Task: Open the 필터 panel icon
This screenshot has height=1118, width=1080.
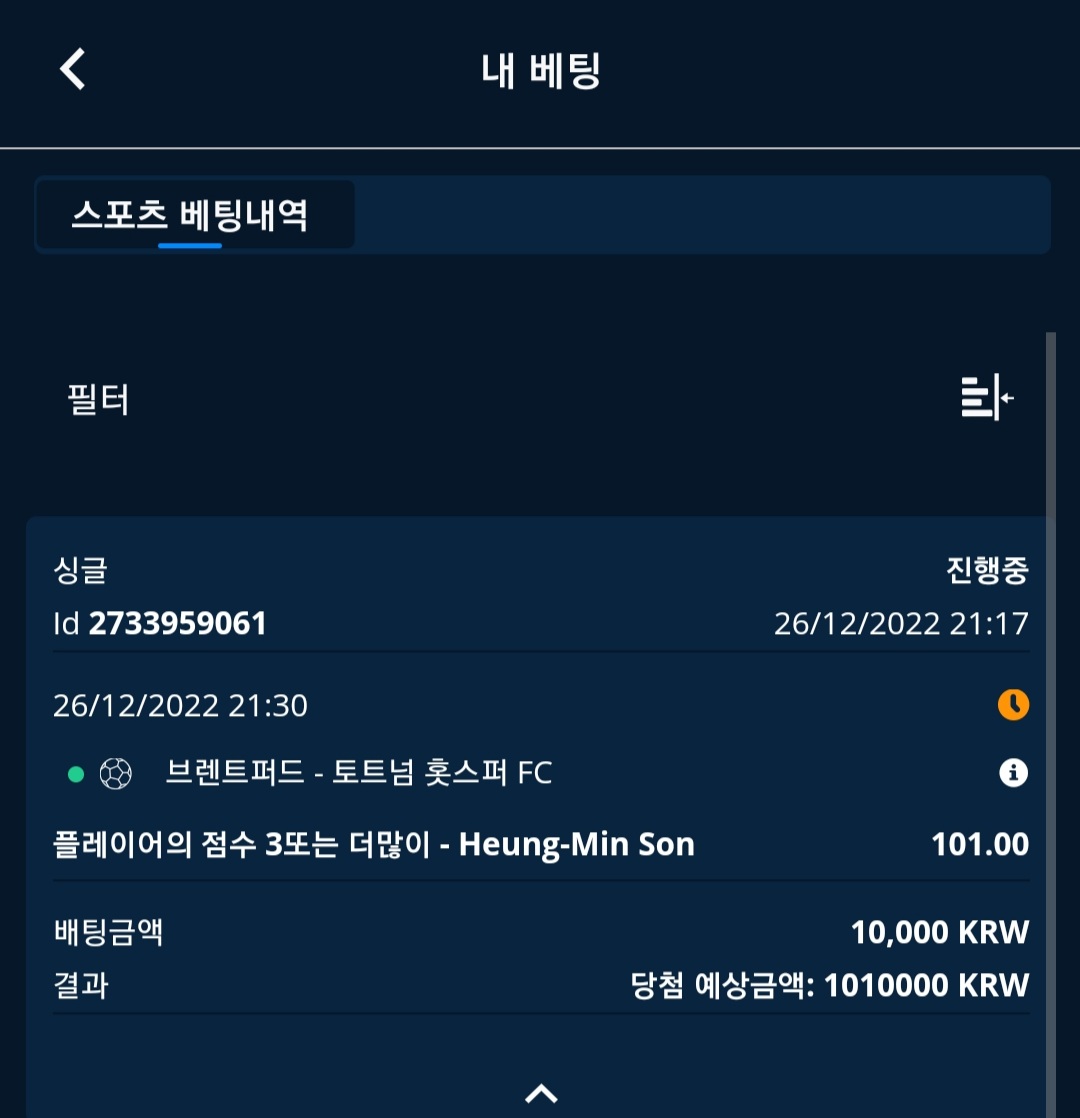Action: pos(986,399)
